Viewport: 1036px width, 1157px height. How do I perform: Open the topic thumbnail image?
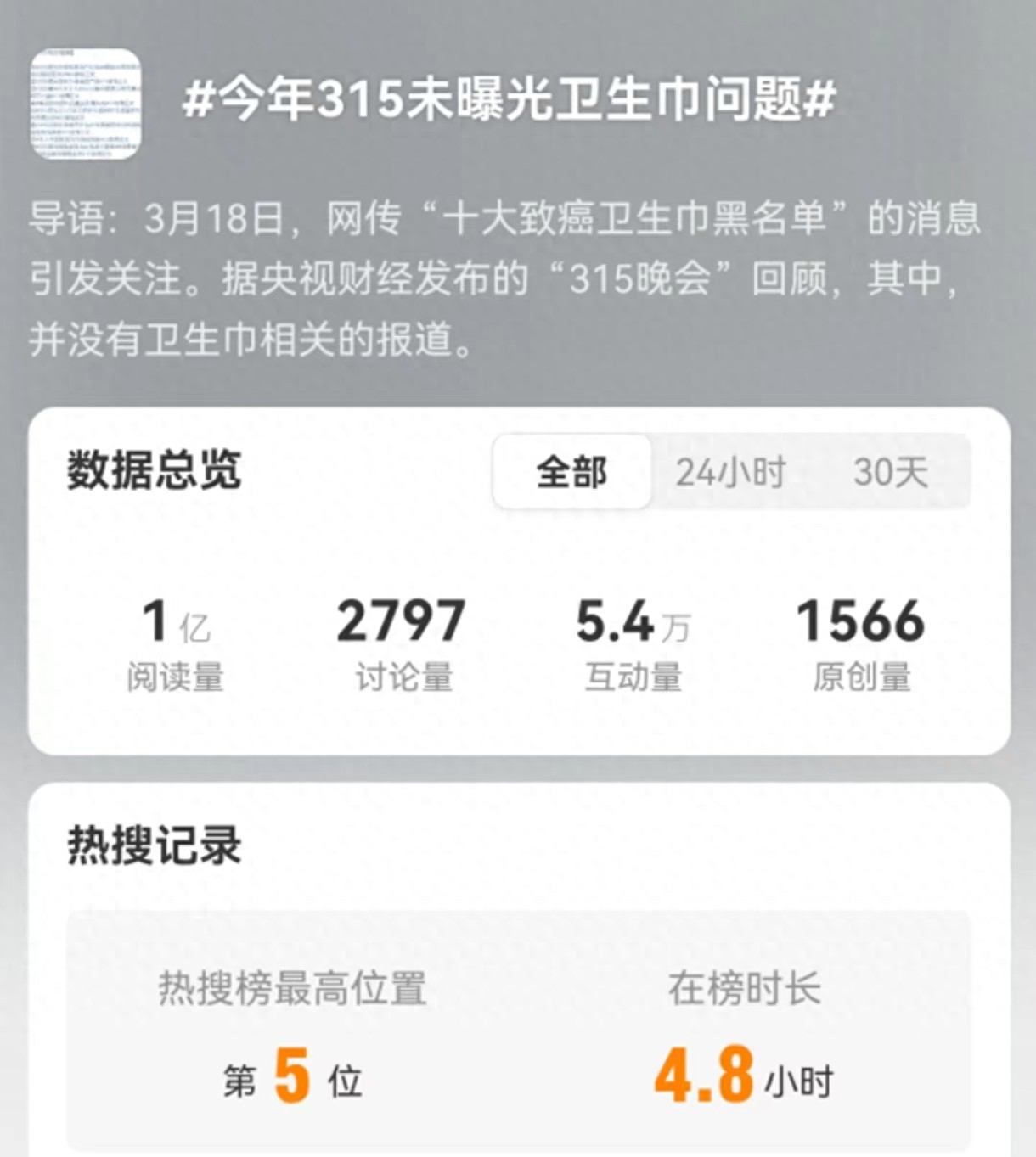tap(86, 104)
